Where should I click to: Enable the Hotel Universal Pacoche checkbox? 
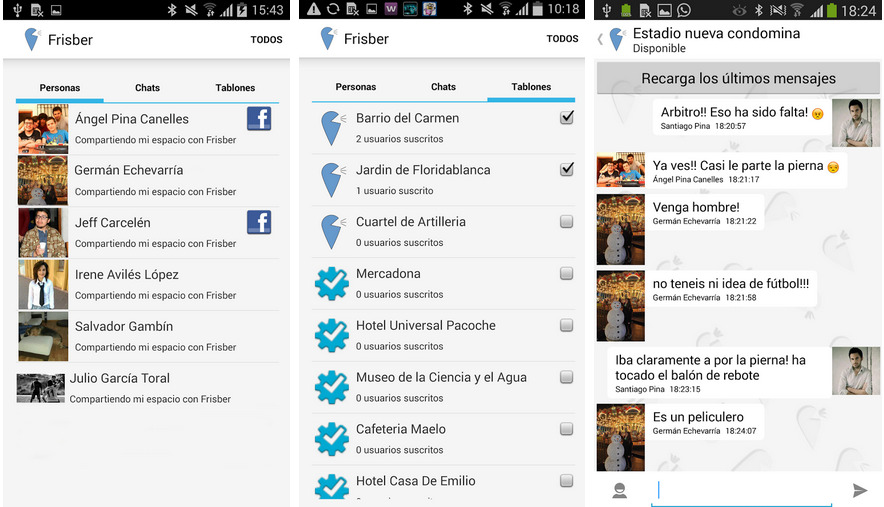click(x=567, y=325)
